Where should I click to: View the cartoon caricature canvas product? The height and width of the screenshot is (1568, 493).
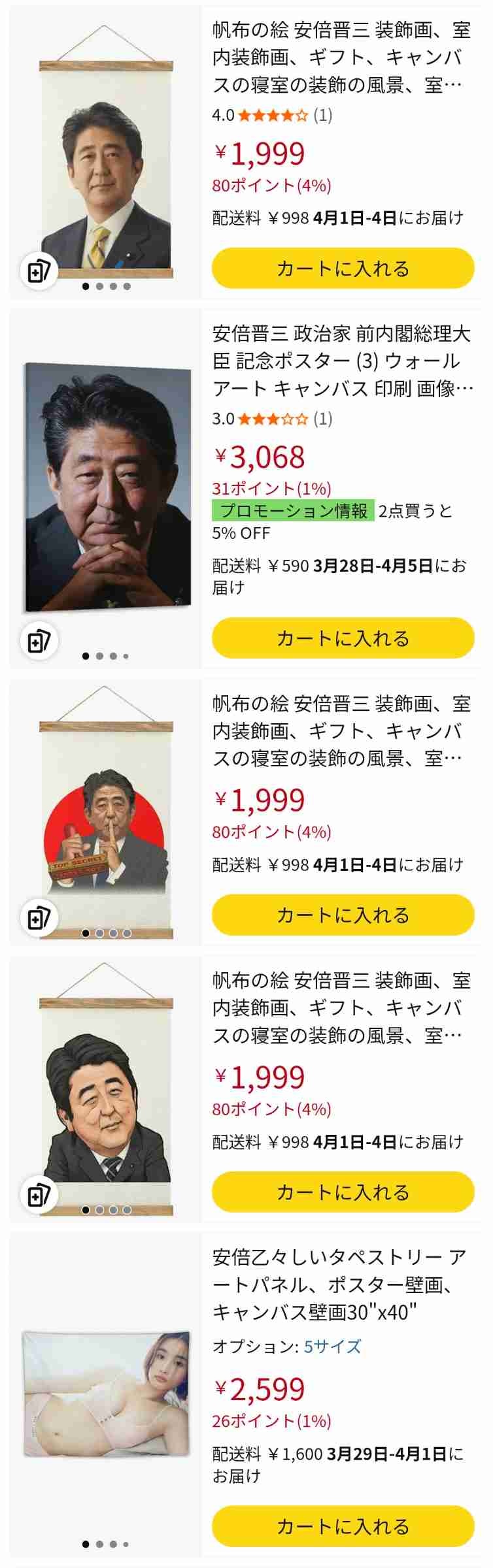[342, 1007]
